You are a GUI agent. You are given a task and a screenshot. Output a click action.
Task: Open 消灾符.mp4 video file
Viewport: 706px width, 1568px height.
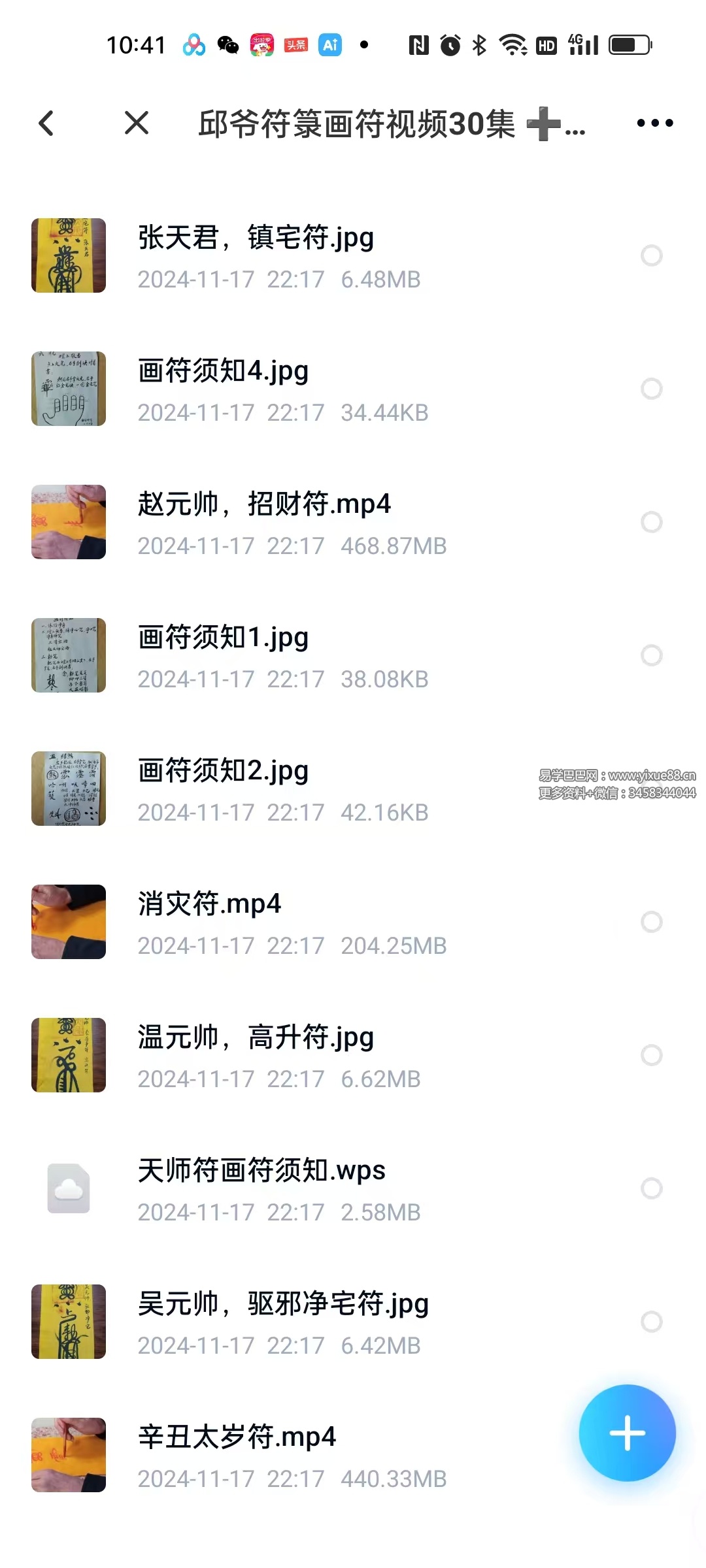(x=209, y=904)
